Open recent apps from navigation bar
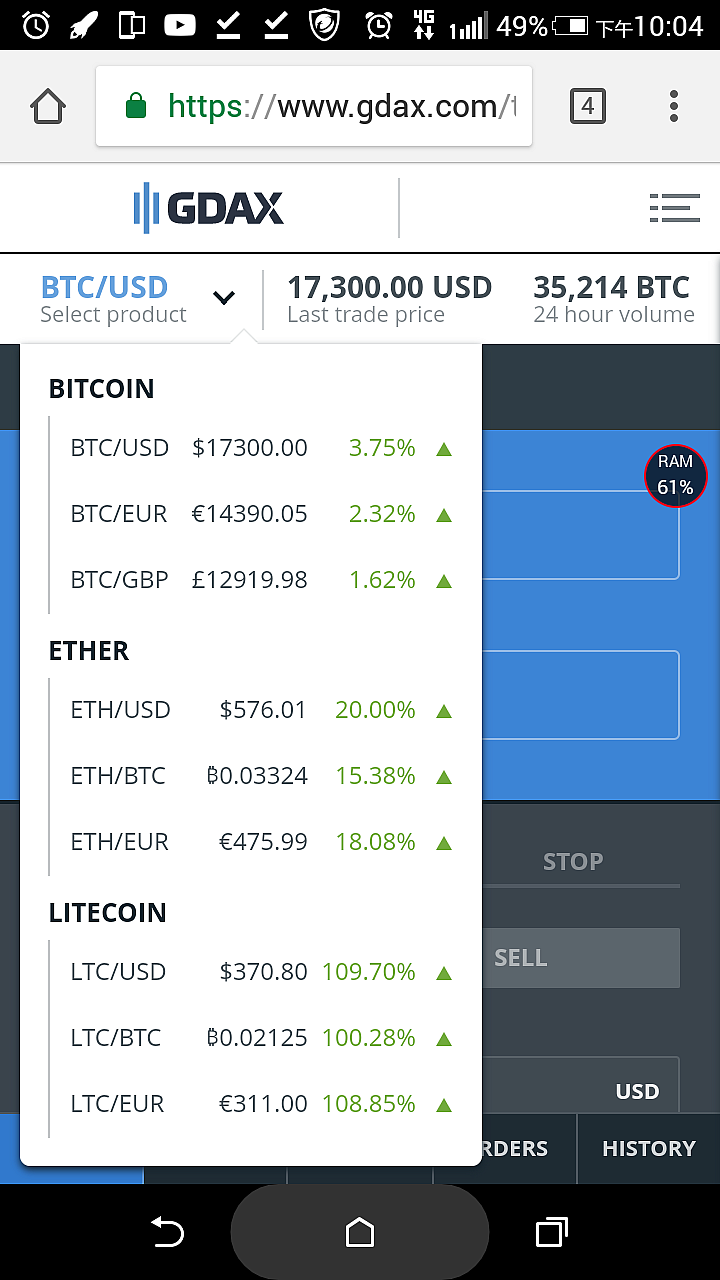This screenshot has width=720, height=1280. [551, 1232]
